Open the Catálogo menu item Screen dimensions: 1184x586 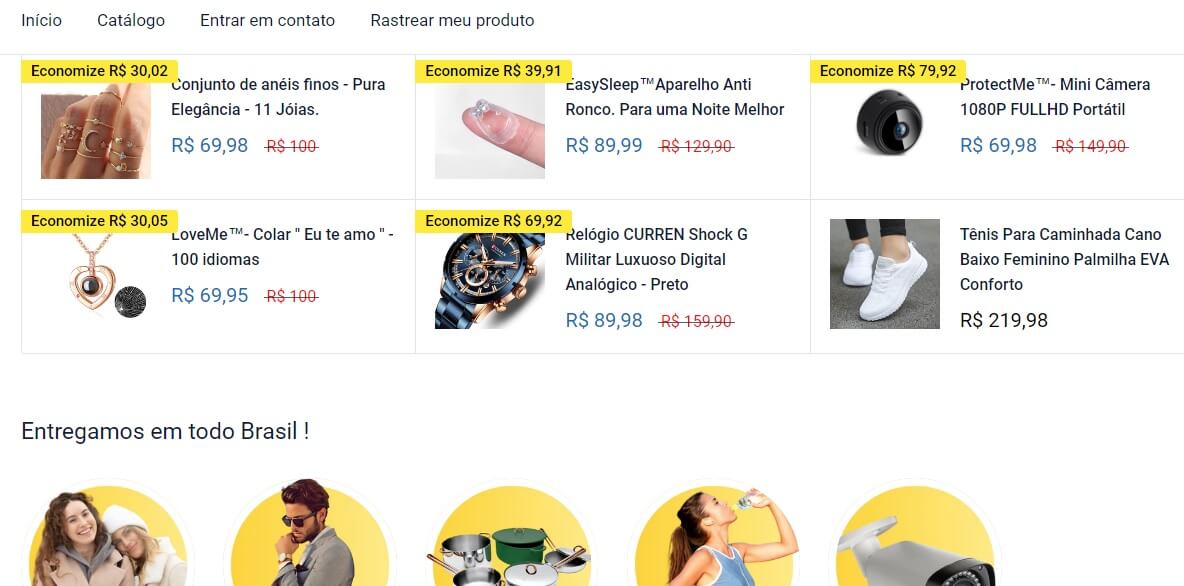click(x=131, y=20)
